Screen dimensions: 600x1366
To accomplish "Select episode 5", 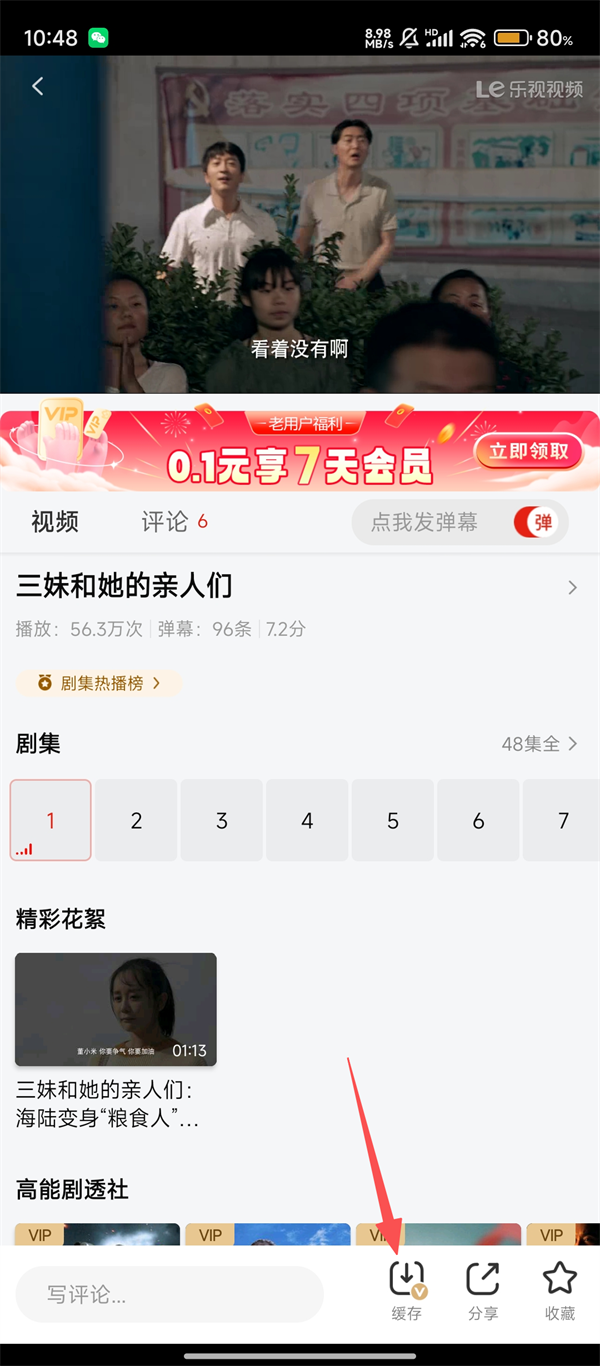I will tap(393, 821).
